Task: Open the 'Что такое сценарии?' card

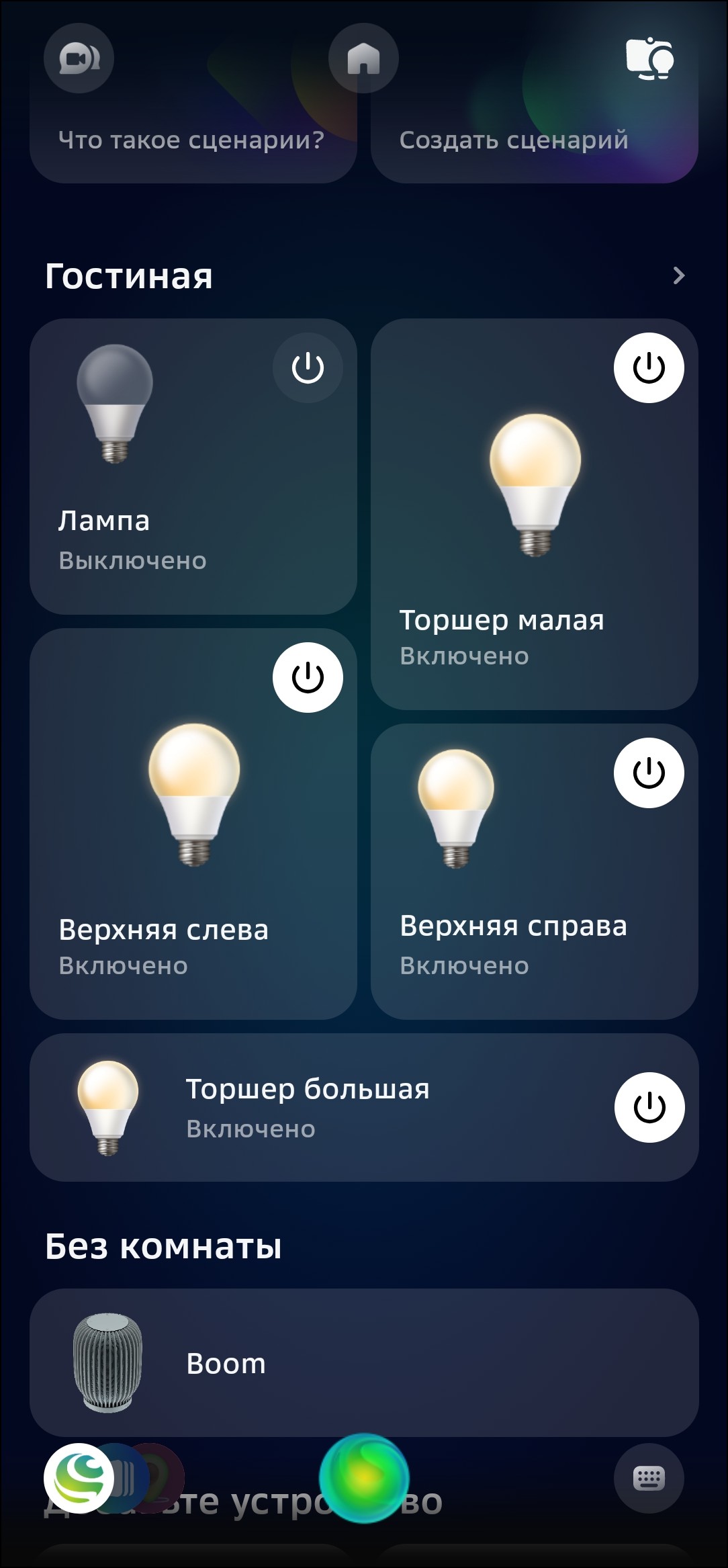Action: (192, 141)
